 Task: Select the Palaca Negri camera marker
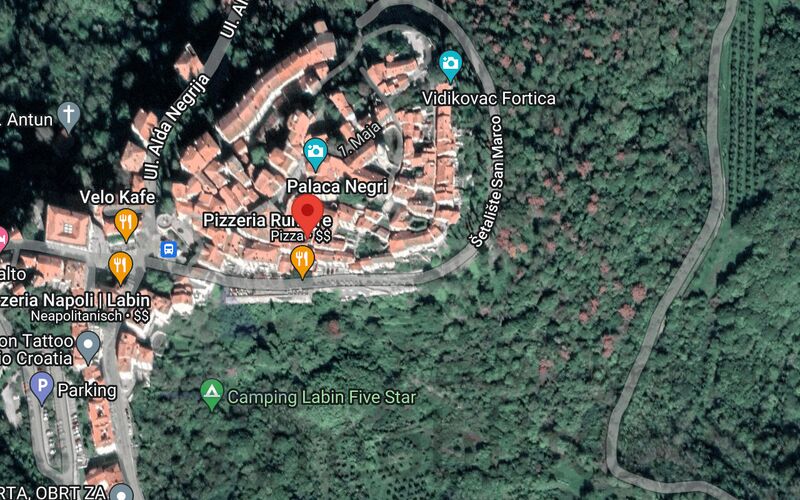(316, 153)
